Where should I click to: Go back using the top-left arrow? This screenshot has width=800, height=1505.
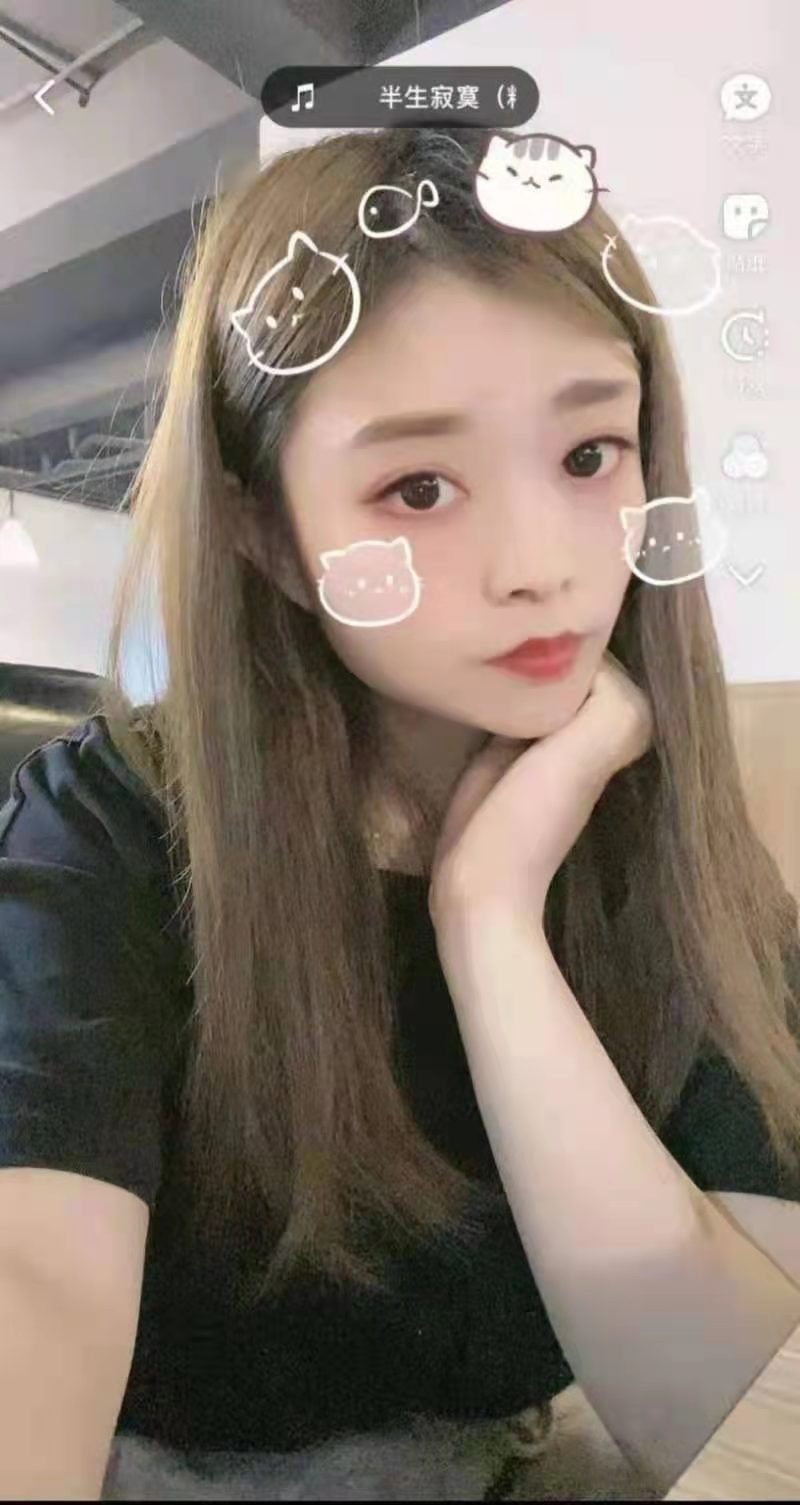pyautogui.click(x=44, y=98)
